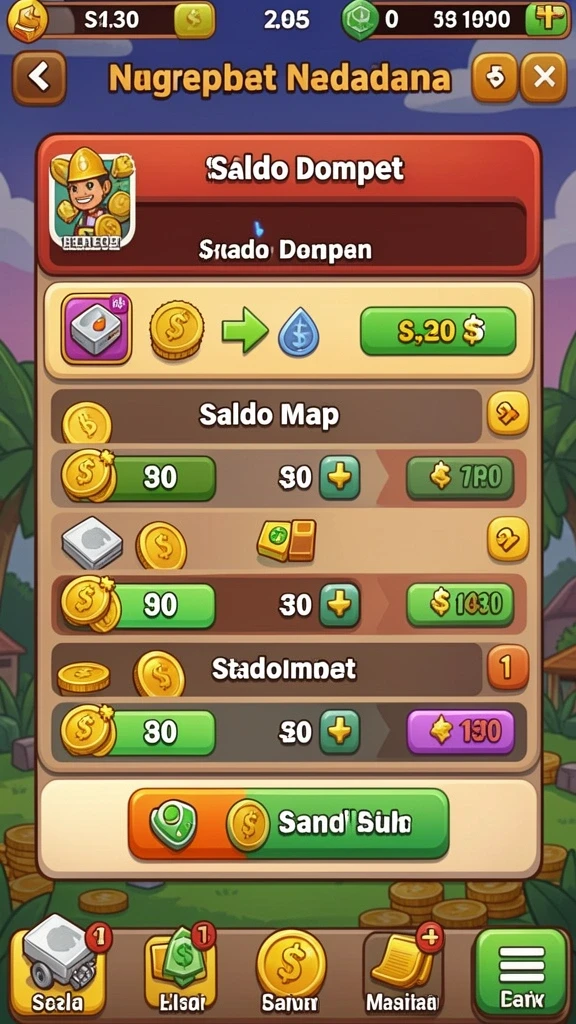Select the Sanm coin tab
Viewport: 576px width, 1024px height.
coord(290,973)
